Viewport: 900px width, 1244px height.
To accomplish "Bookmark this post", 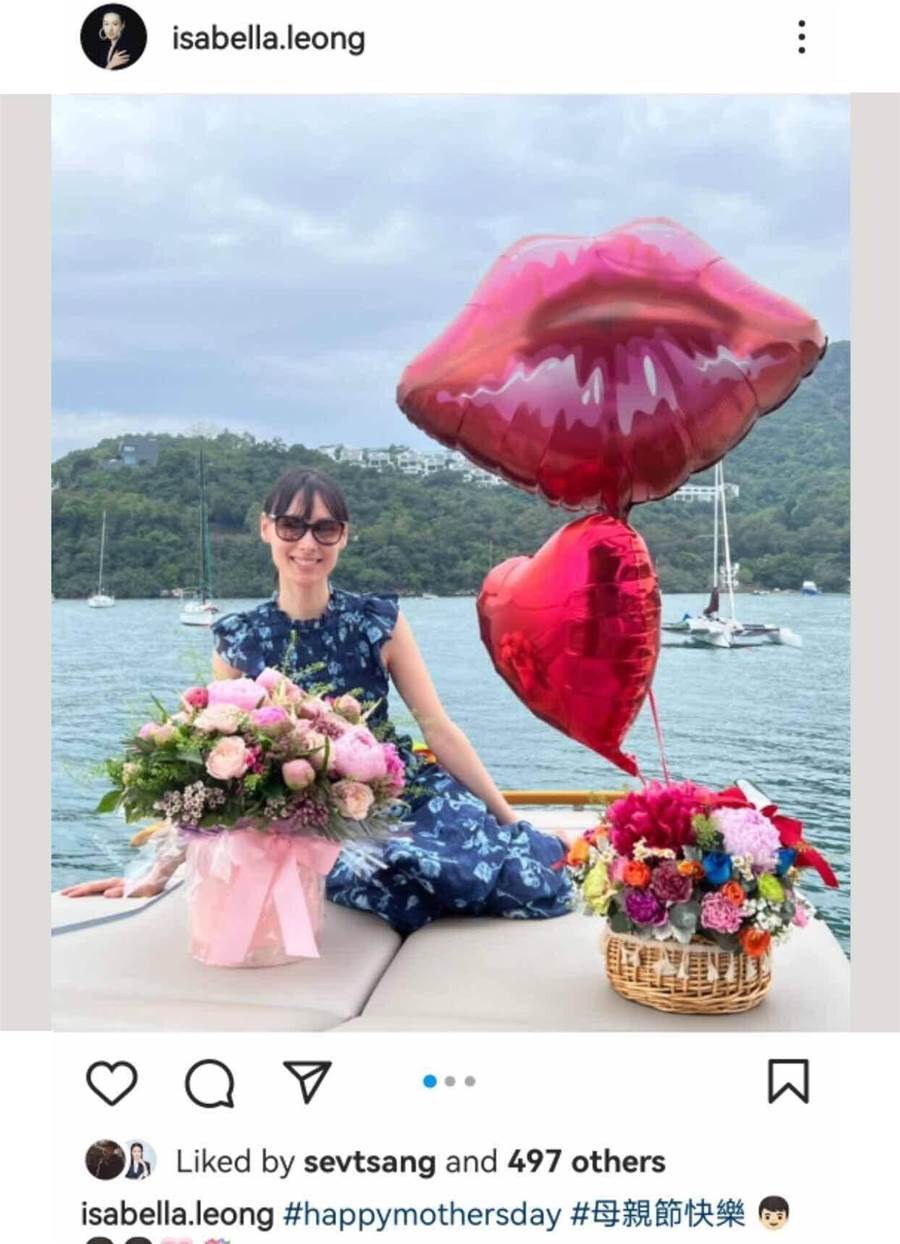I will pos(787,1081).
